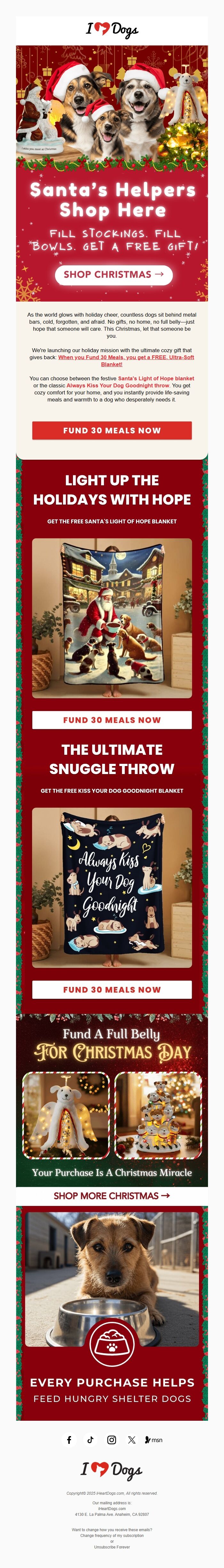Open the MSN link icon
Viewport: 224px width, 1568px height.
[153, 1440]
